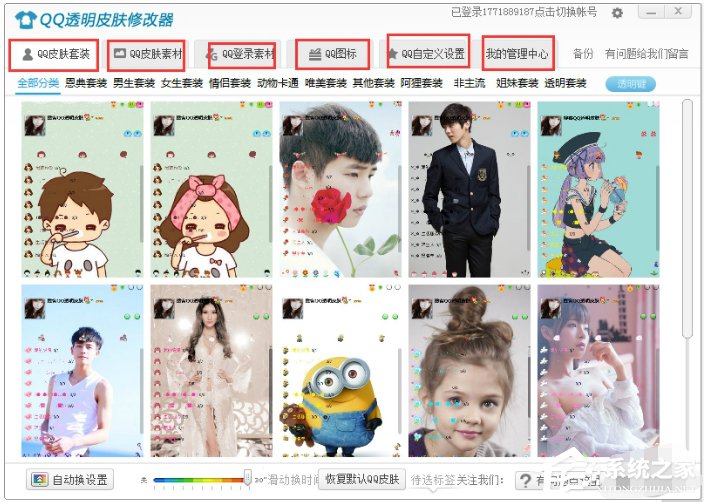
Task: Select 动物卡通 category
Action: tap(278, 83)
